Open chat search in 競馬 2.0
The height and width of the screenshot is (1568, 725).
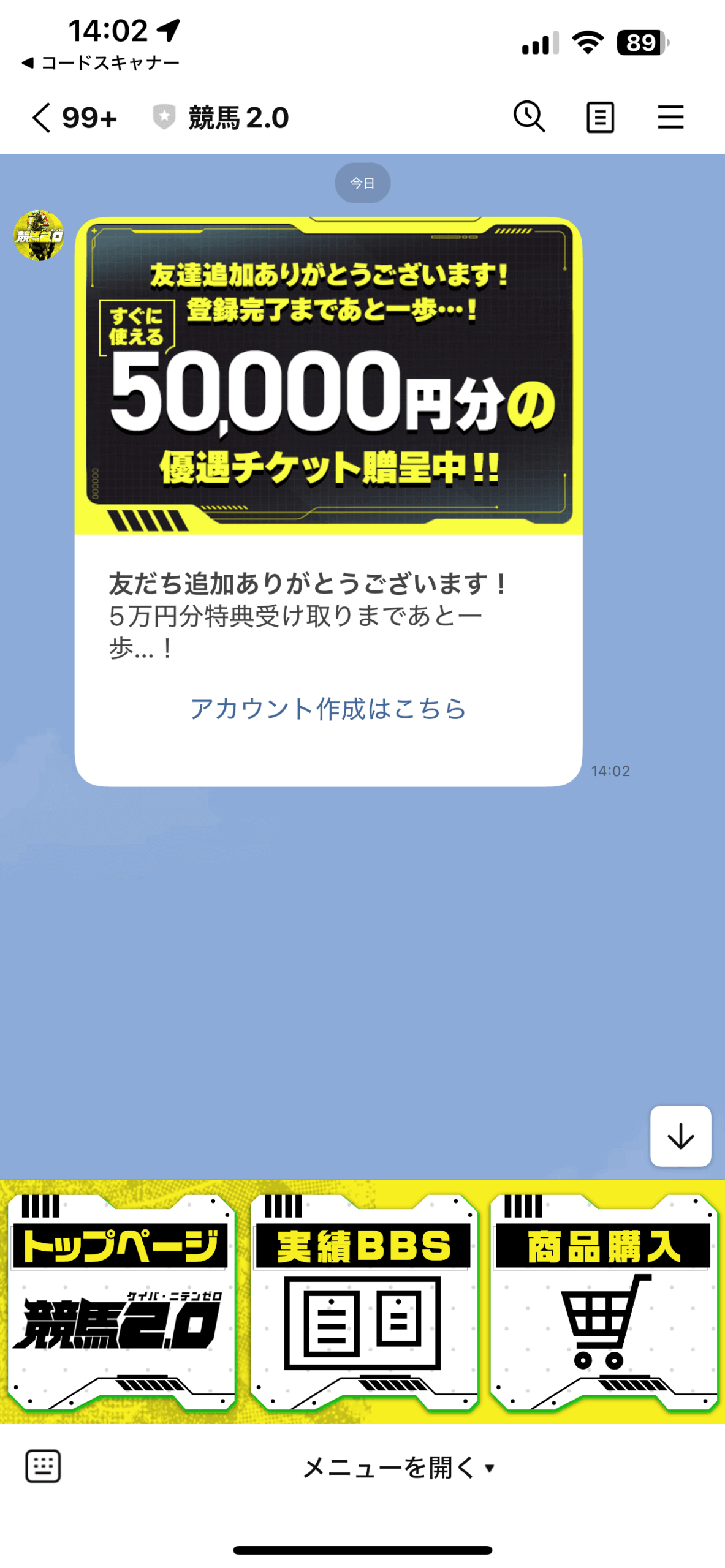click(529, 116)
